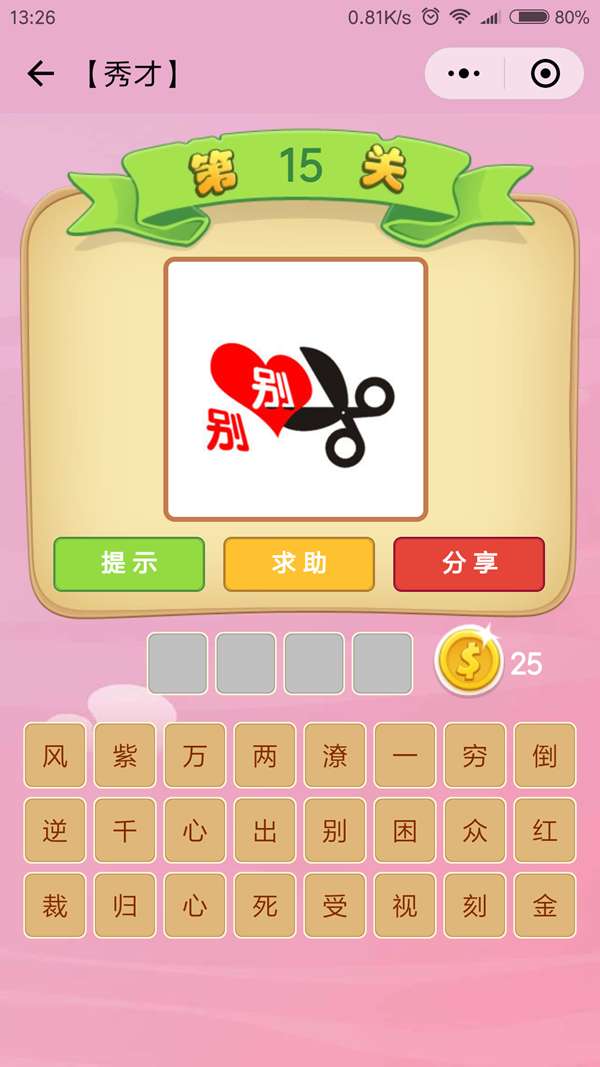Close the mini program with the circle icon
Viewport: 600px width, 1067px height.
(x=545, y=74)
